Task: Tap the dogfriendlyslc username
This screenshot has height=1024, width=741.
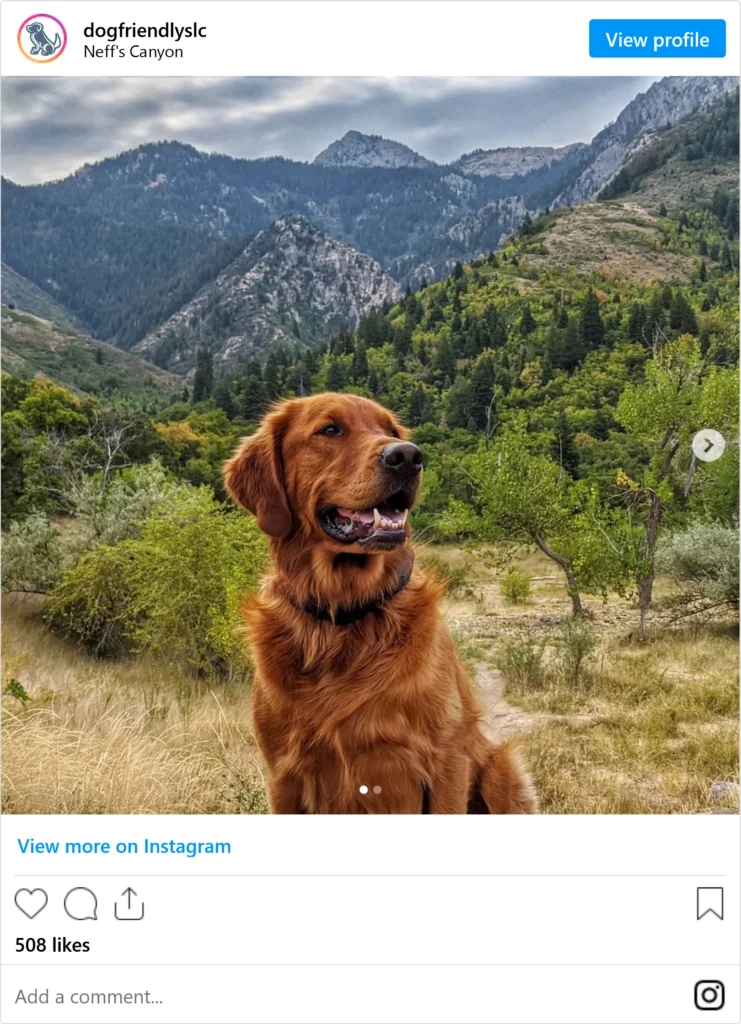Action: pyautogui.click(x=144, y=30)
